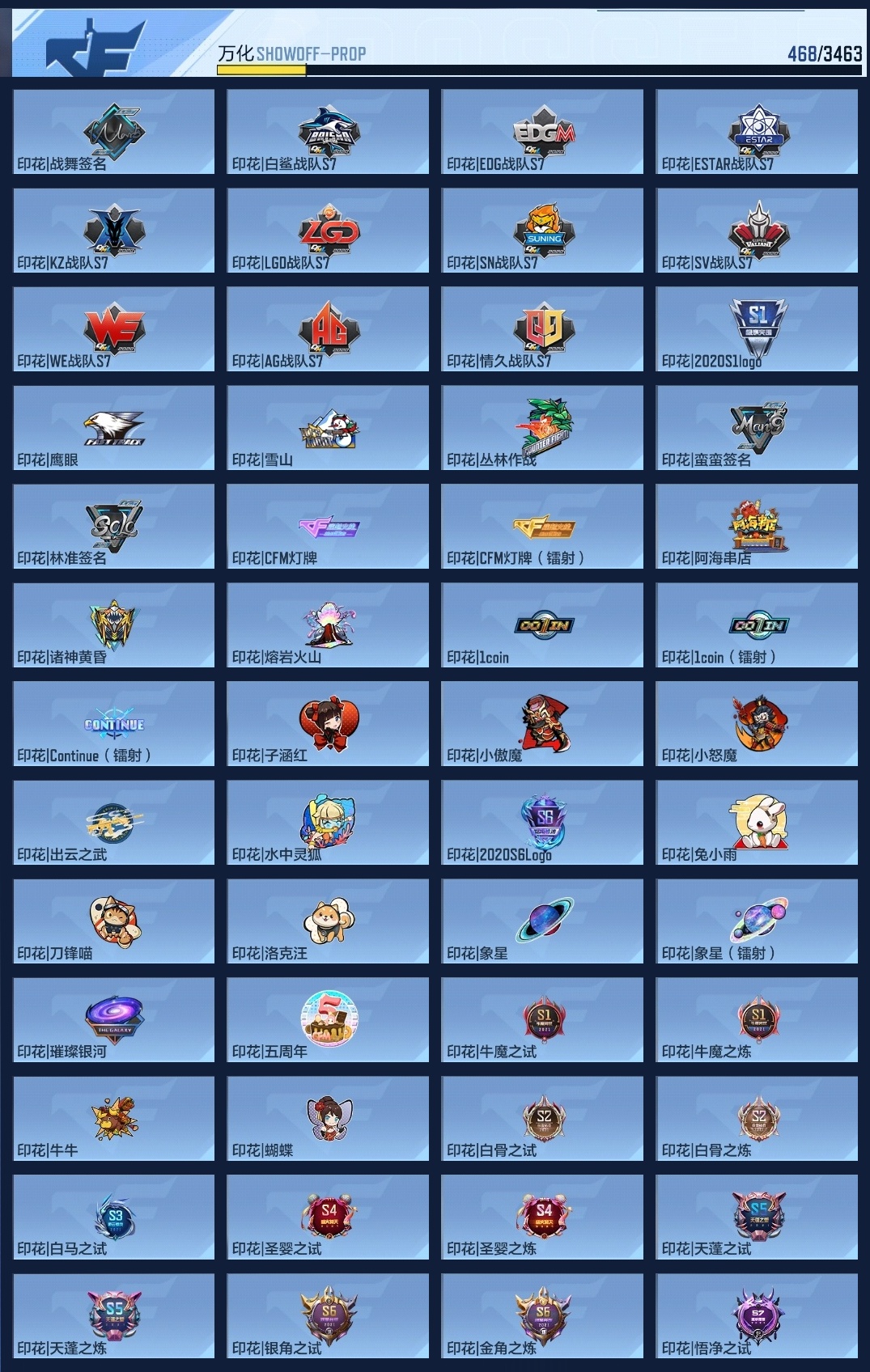Select the 印花|悟净之试 tile
The image size is (870, 1372).
757,1316
